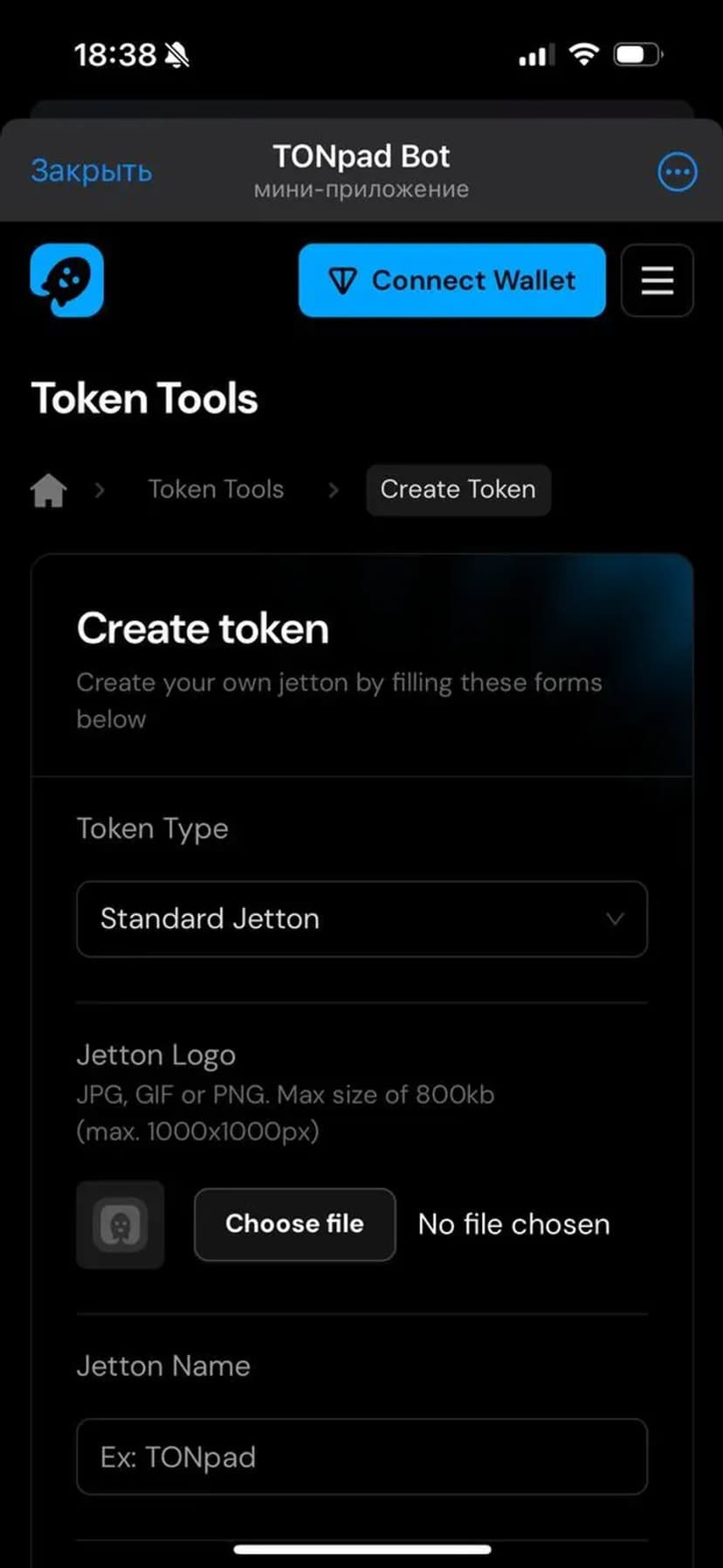Go to home via breadcrumb icon
723x1568 pixels.
click(x=49, y=490)
